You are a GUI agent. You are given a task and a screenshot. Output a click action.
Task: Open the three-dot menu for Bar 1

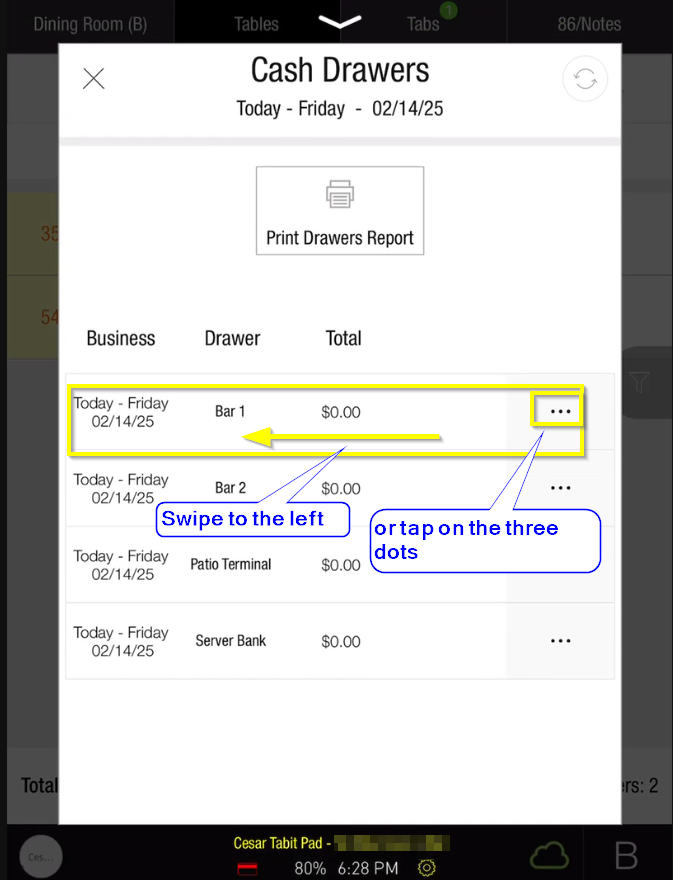560,412
